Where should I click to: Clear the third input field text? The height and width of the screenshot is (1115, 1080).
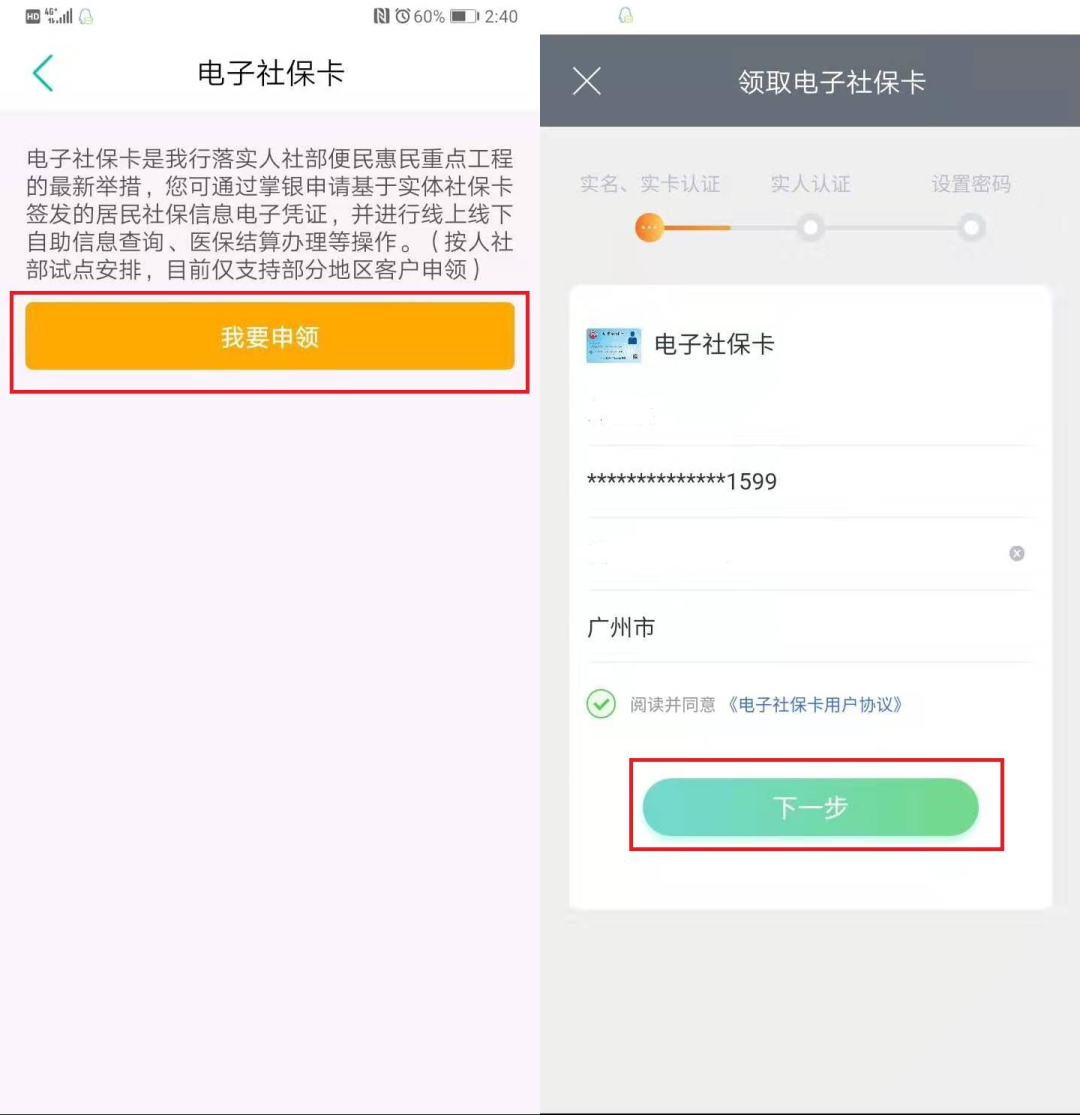point(1016,553)
